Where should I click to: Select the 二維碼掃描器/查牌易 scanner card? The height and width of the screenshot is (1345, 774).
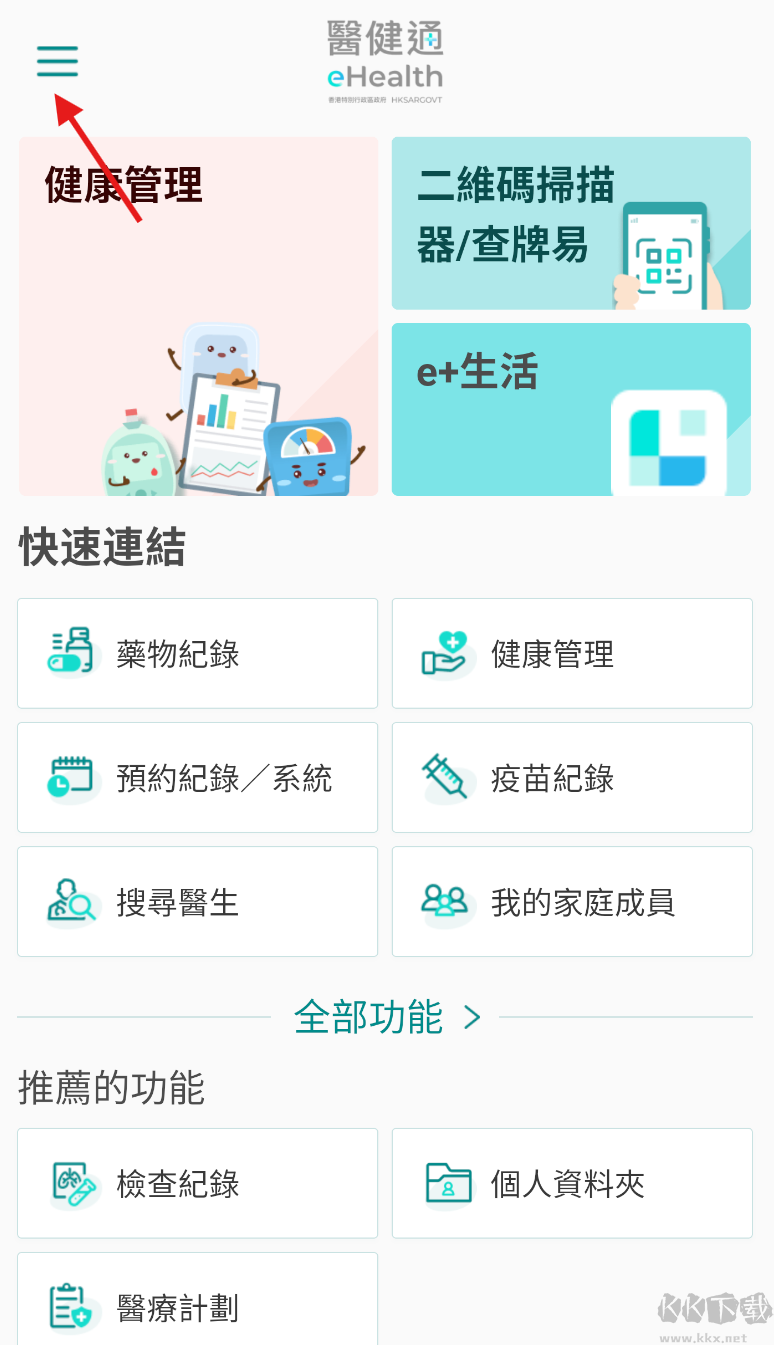570,222
